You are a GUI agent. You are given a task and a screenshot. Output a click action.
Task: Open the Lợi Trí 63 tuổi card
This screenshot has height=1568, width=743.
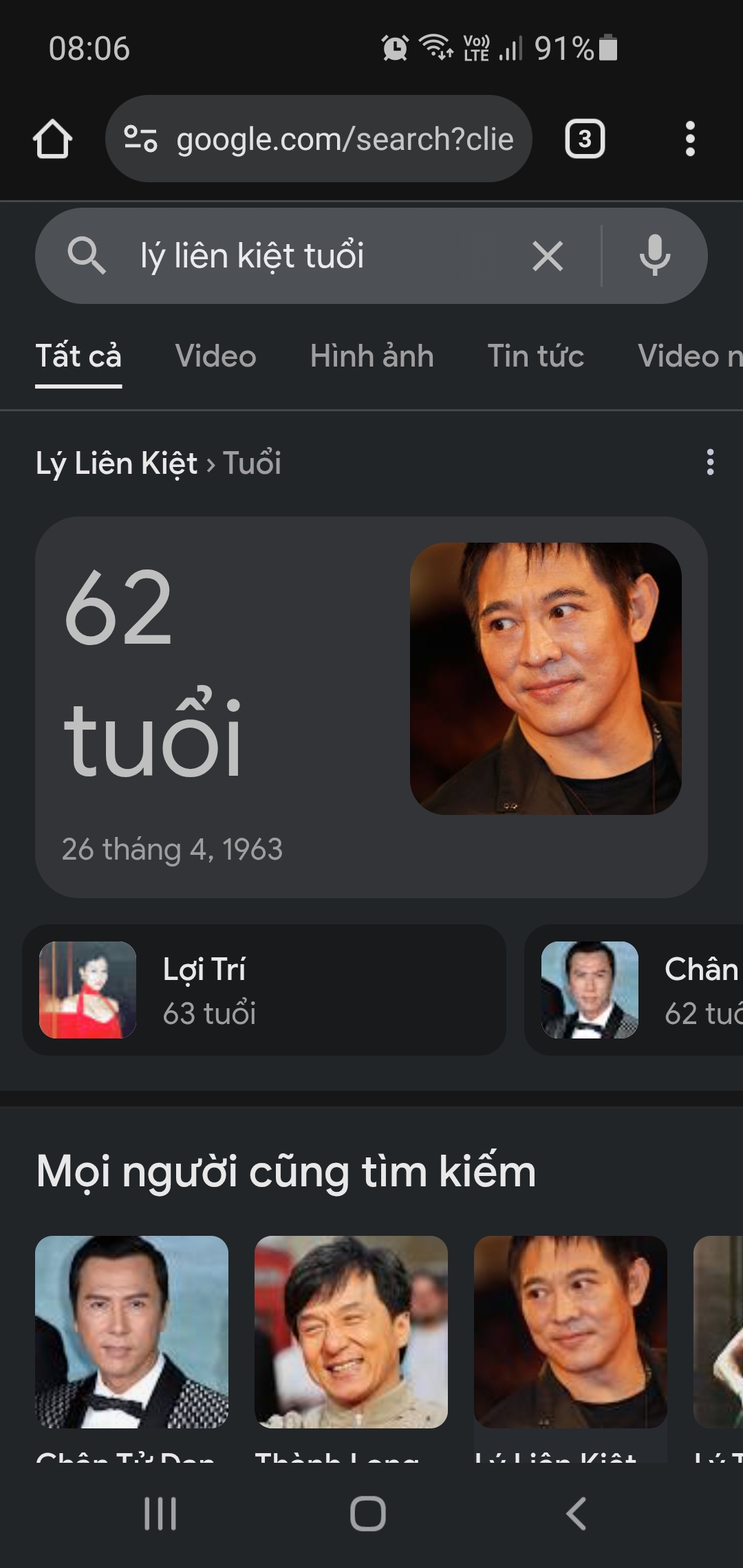[x=264, y=990]
